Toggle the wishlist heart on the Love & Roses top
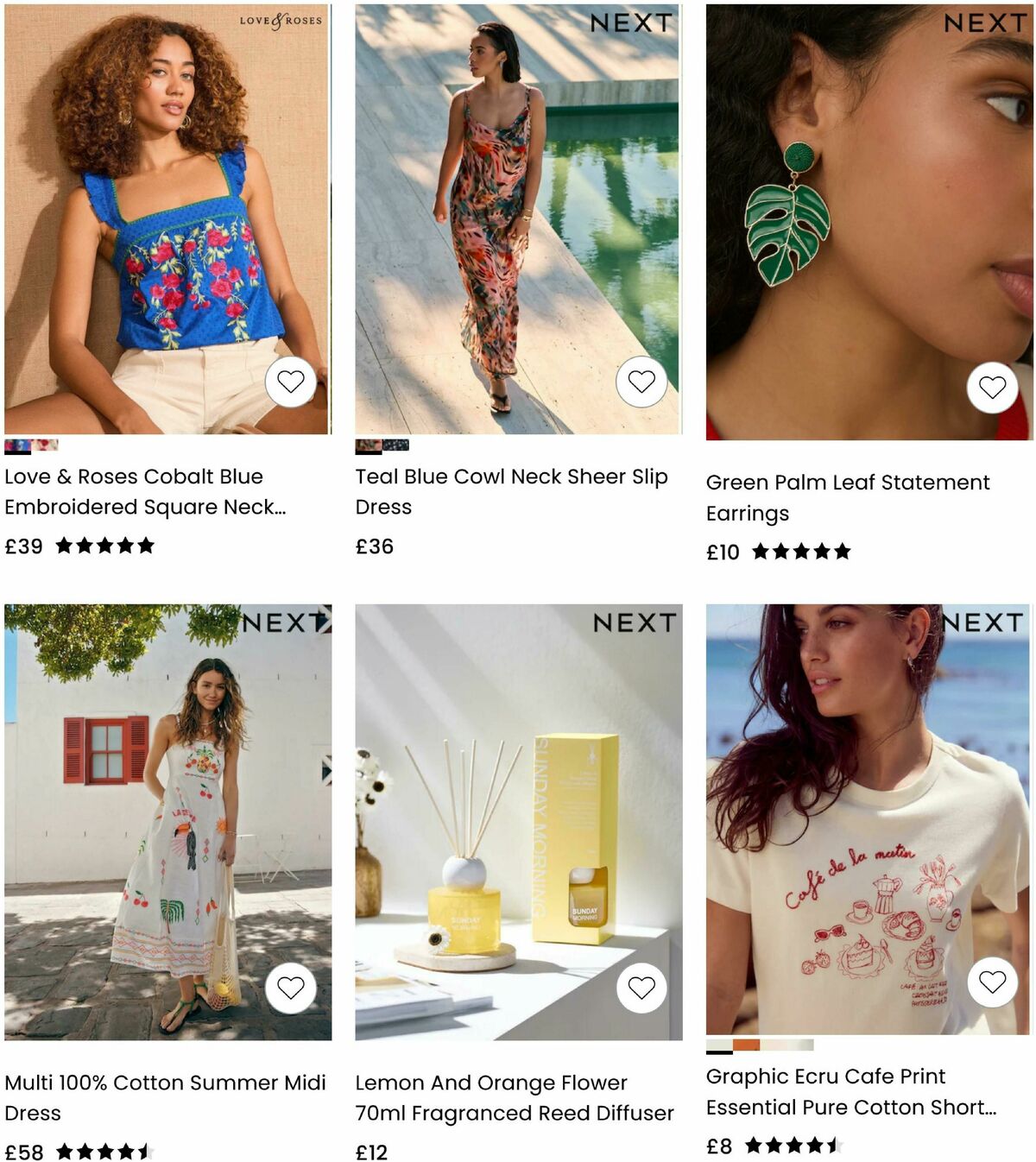Image resolution: width=1036 pixels, height=1162 pixels. 292,380
